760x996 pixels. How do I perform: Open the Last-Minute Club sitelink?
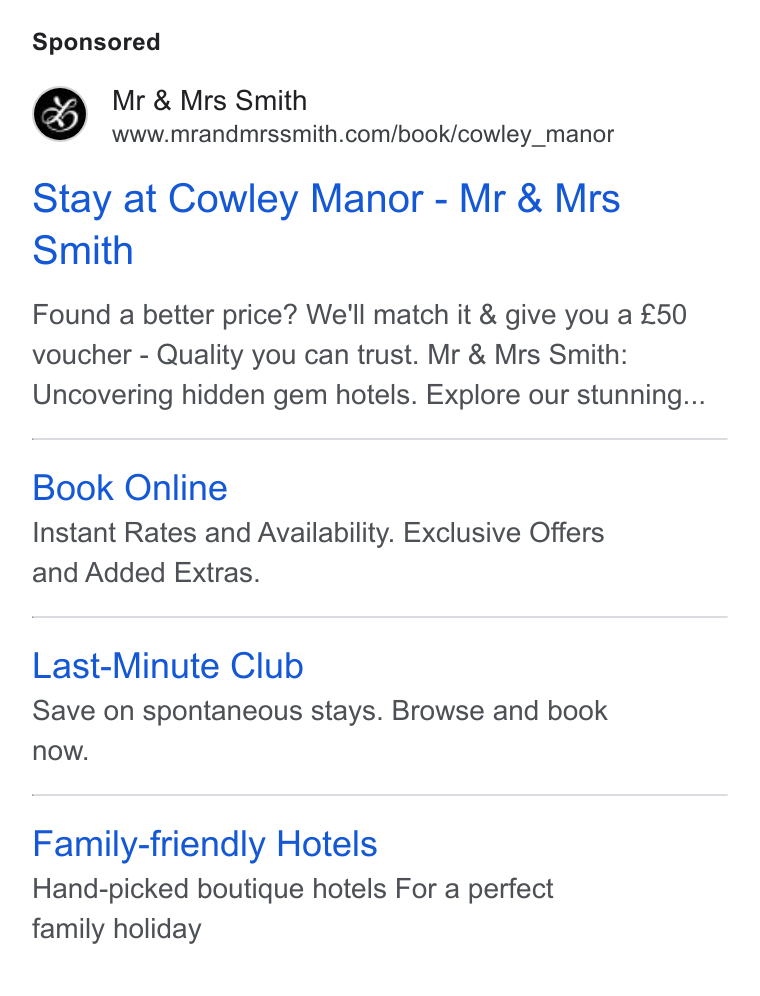(x=168, y=666)
